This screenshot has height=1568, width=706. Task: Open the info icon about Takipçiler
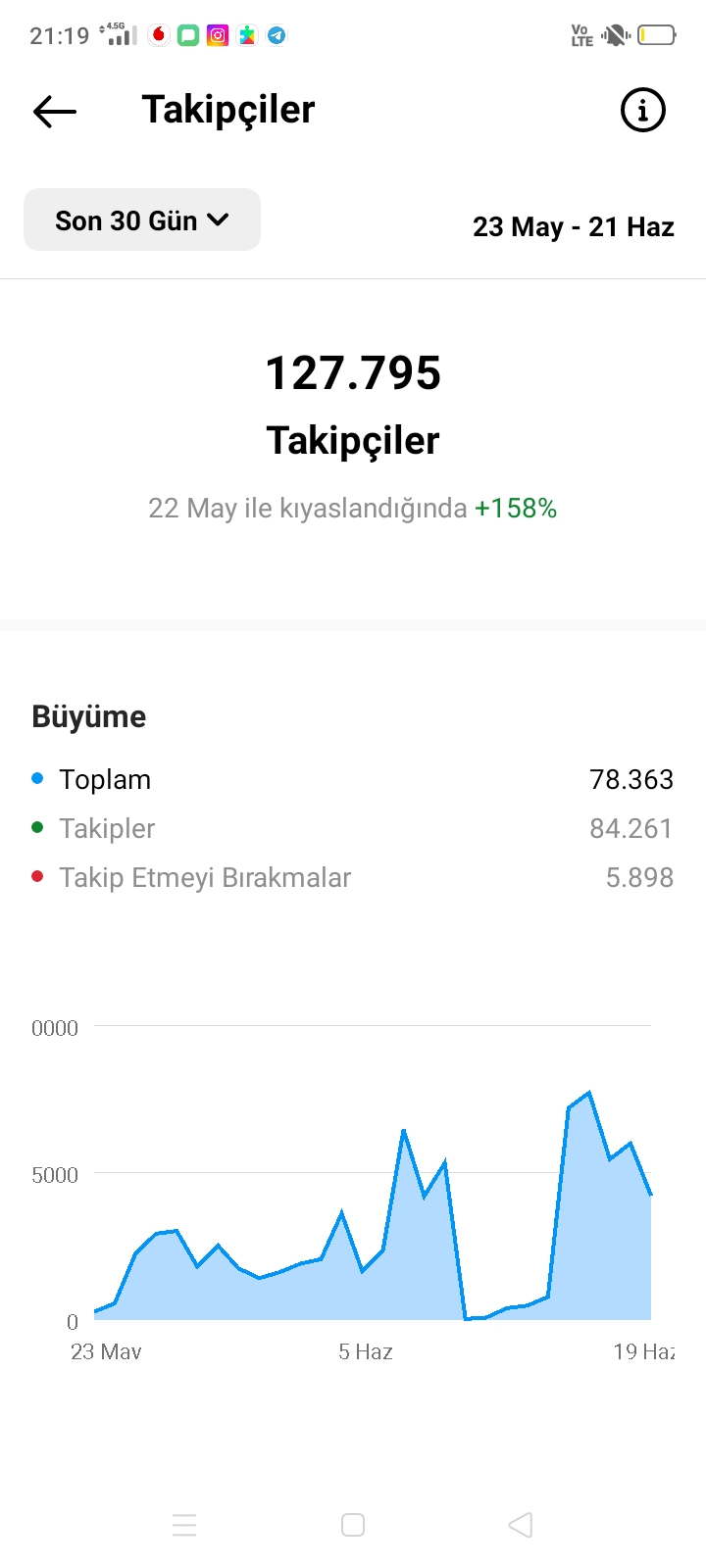[643, 110]
